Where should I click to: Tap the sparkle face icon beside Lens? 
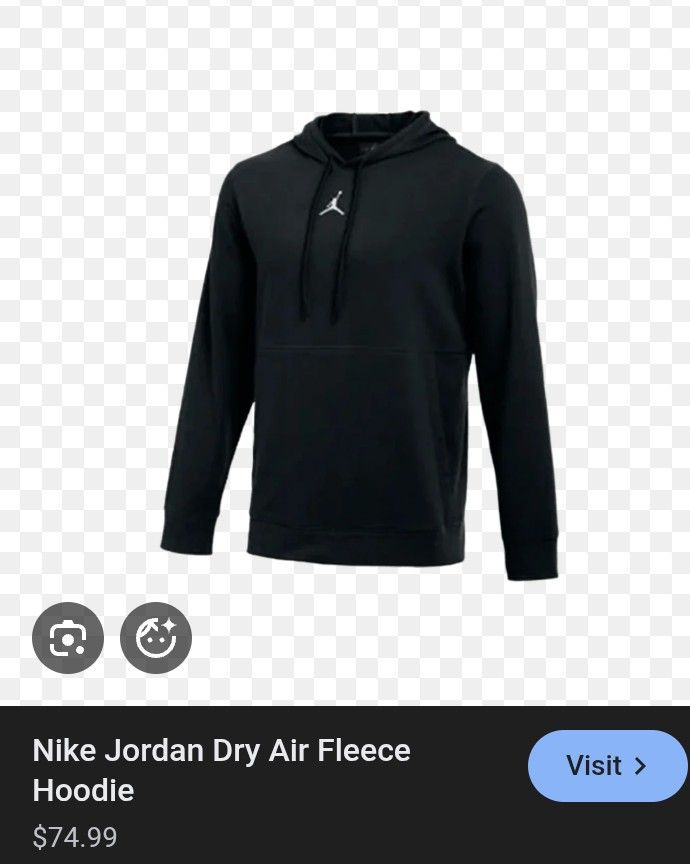[x=156, y=638]
